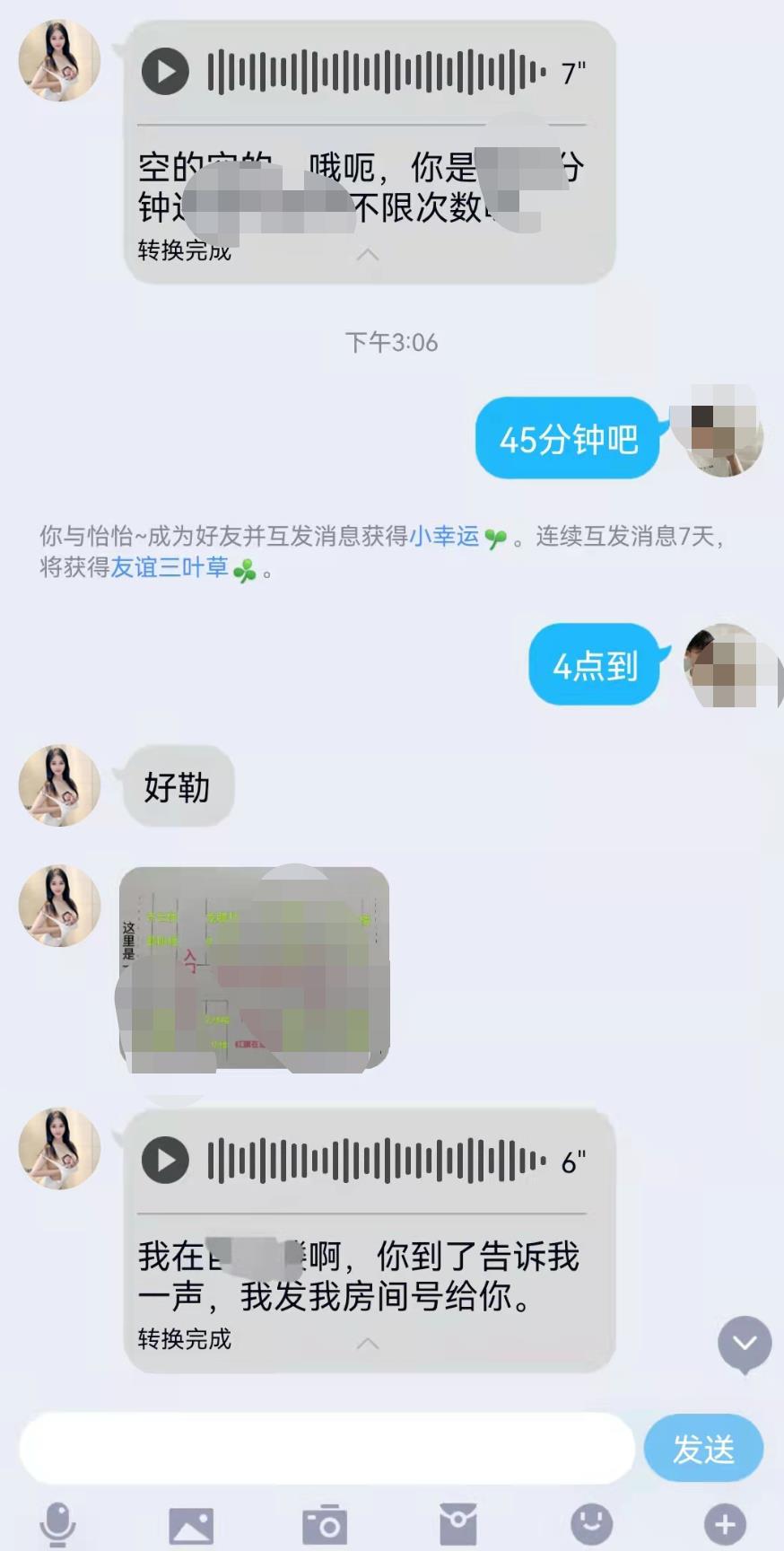Play the 7-second voice message
Screen dimensions: 784x1551
(x=166, y=72)
